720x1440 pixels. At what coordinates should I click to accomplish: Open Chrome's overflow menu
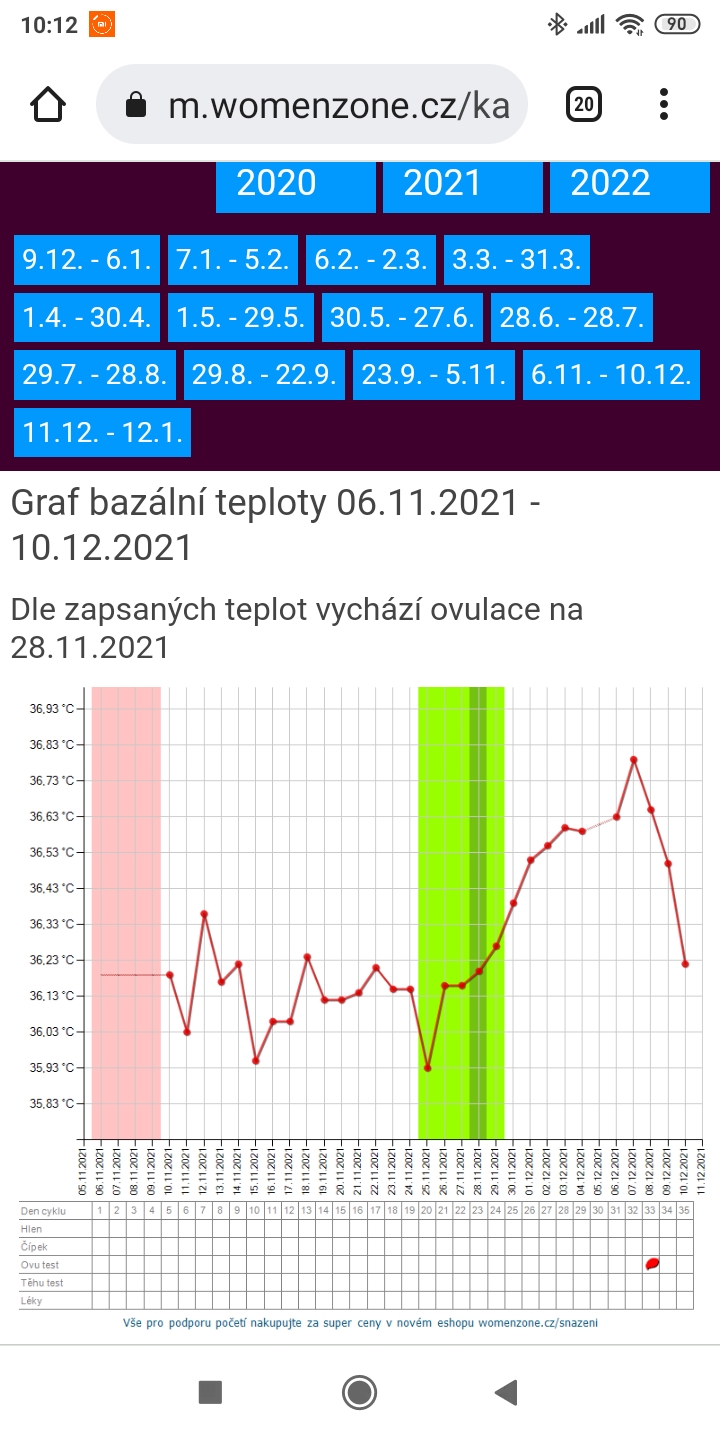tap(664, 104)
